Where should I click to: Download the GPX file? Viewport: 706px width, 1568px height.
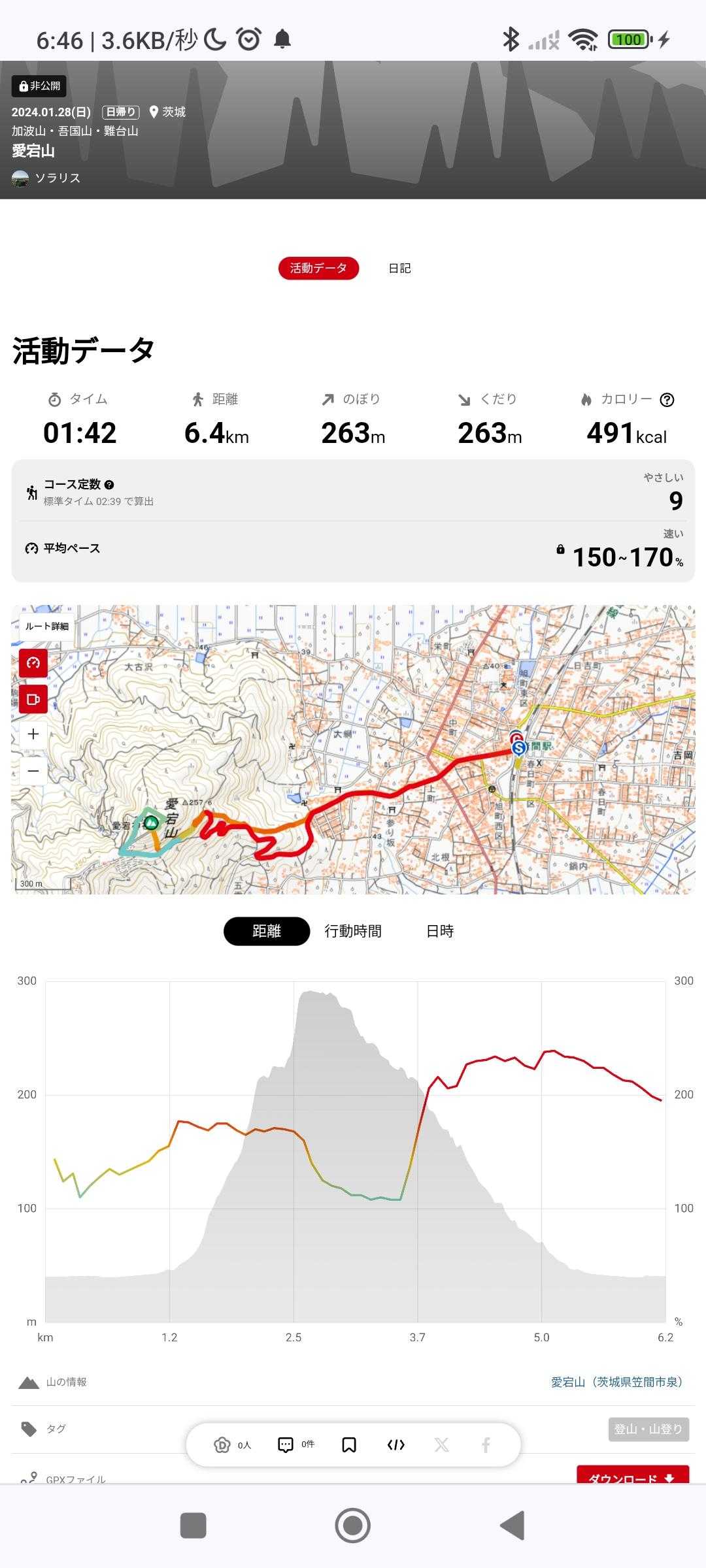[632, 1475]
